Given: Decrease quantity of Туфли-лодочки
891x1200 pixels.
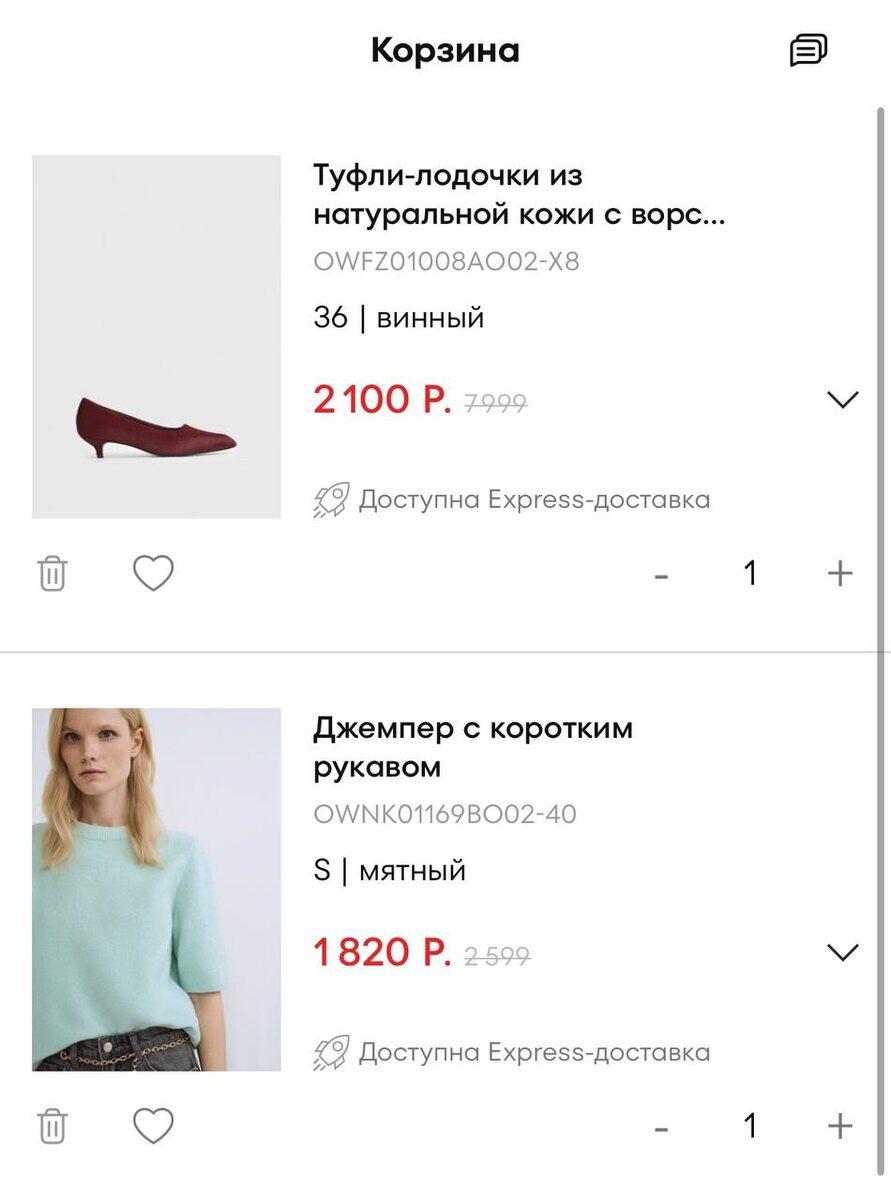Looking at the screenshot, I should pyautogui.click(x=661, y=575).
